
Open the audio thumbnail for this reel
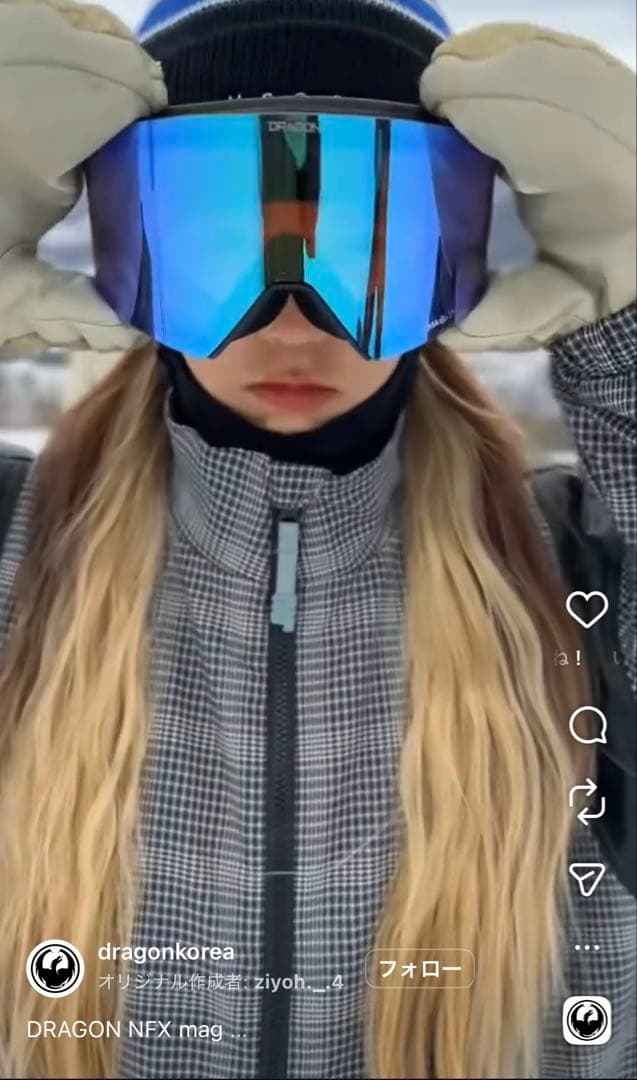(x=587, y=1020)
